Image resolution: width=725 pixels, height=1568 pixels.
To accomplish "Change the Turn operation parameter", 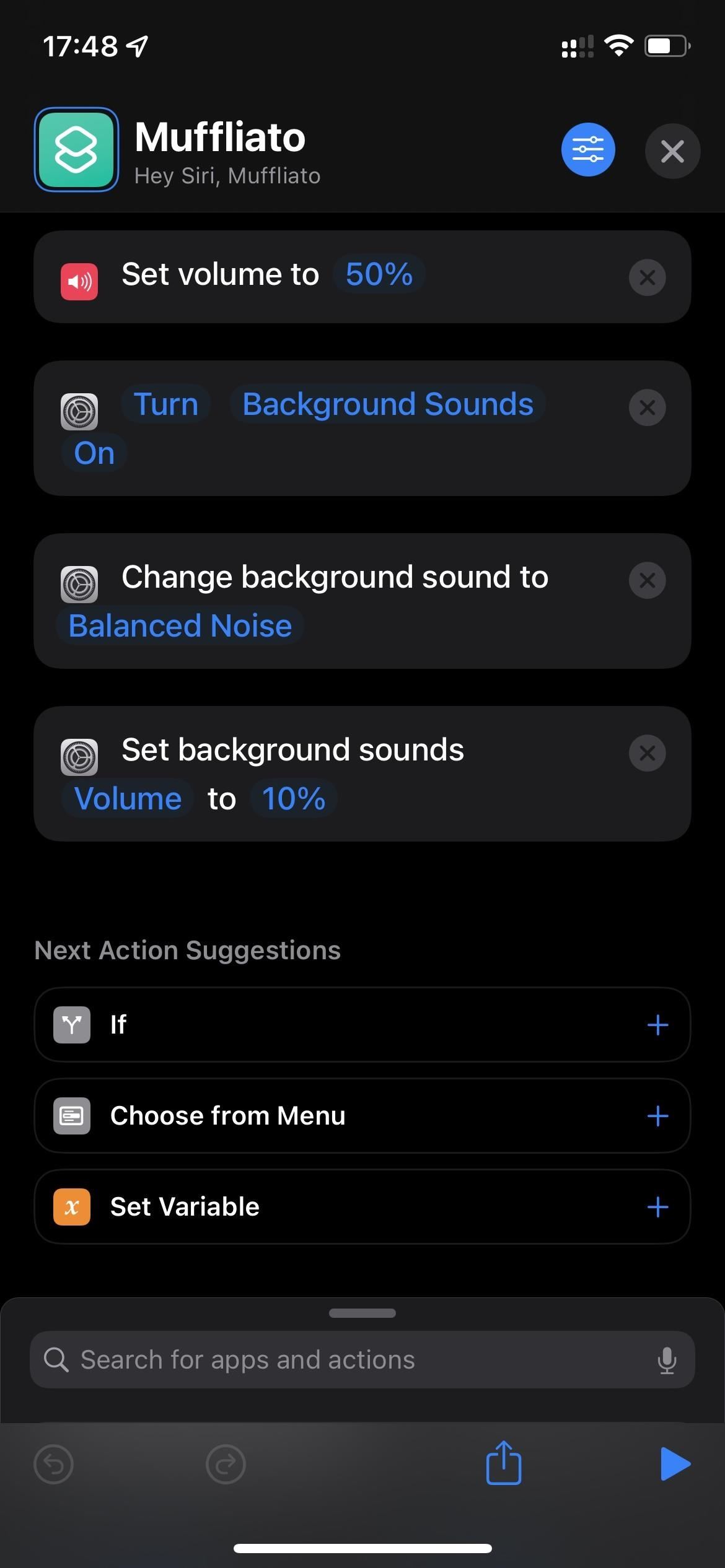I will click(x=166, y=404).
